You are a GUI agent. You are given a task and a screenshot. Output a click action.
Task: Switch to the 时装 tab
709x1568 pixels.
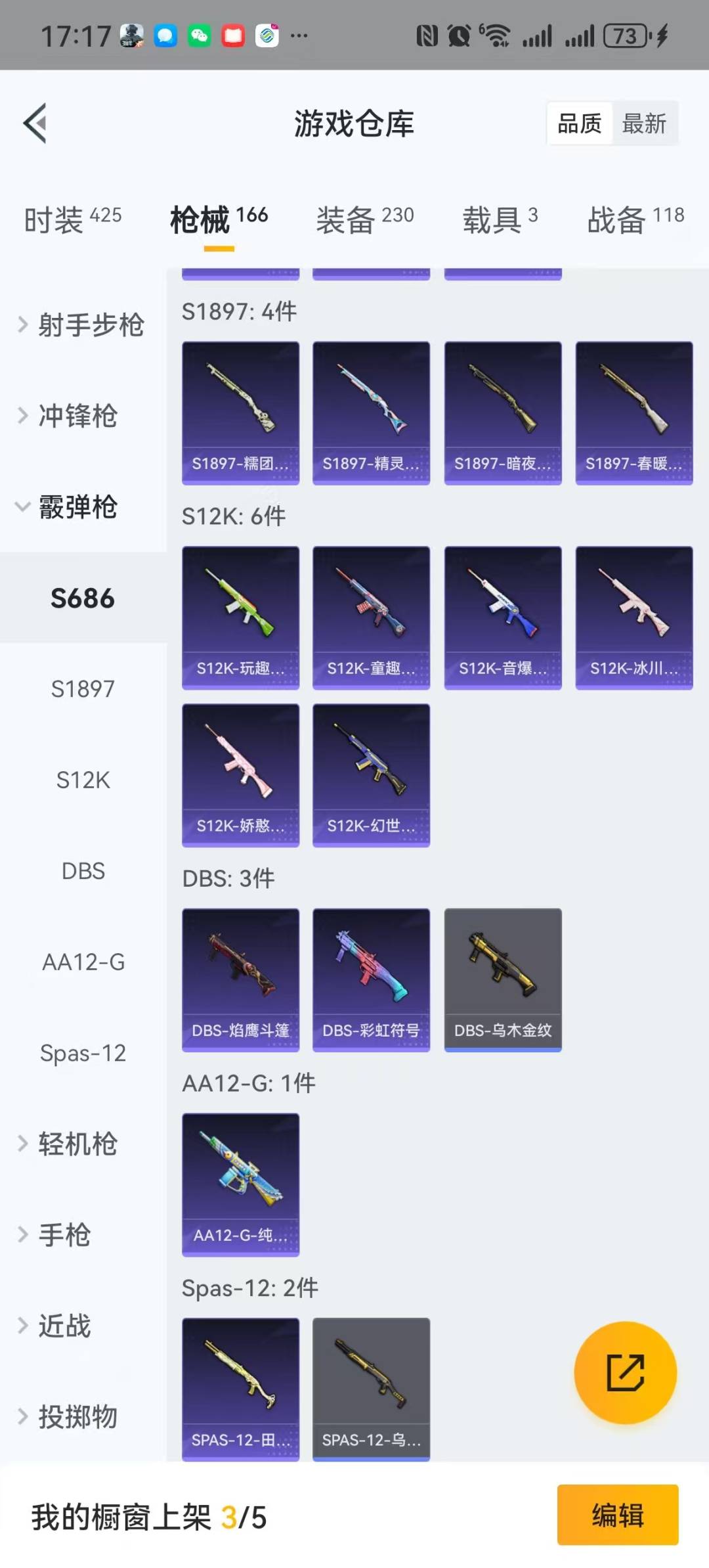pyautogui.click(x=73, y=219)
